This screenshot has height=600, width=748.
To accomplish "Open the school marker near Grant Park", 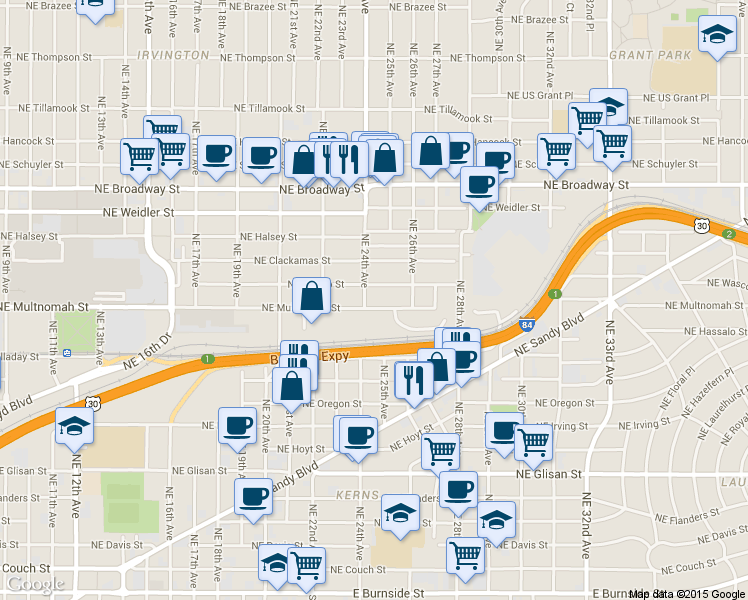I will (x=717, y=37).
